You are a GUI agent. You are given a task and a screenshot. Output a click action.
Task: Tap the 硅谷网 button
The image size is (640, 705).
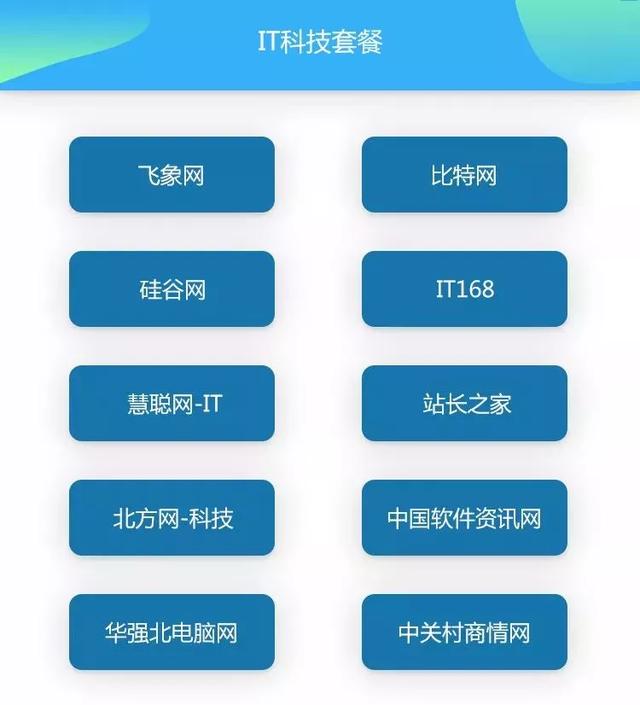click(x=171, y=290)
